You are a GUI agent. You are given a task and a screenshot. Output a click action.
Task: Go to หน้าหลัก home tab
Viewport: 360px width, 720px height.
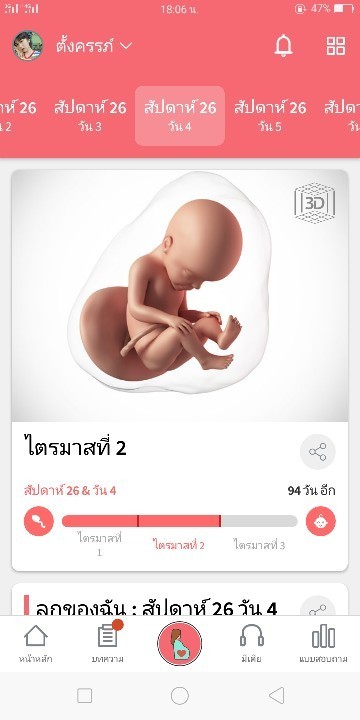(36, 644)
